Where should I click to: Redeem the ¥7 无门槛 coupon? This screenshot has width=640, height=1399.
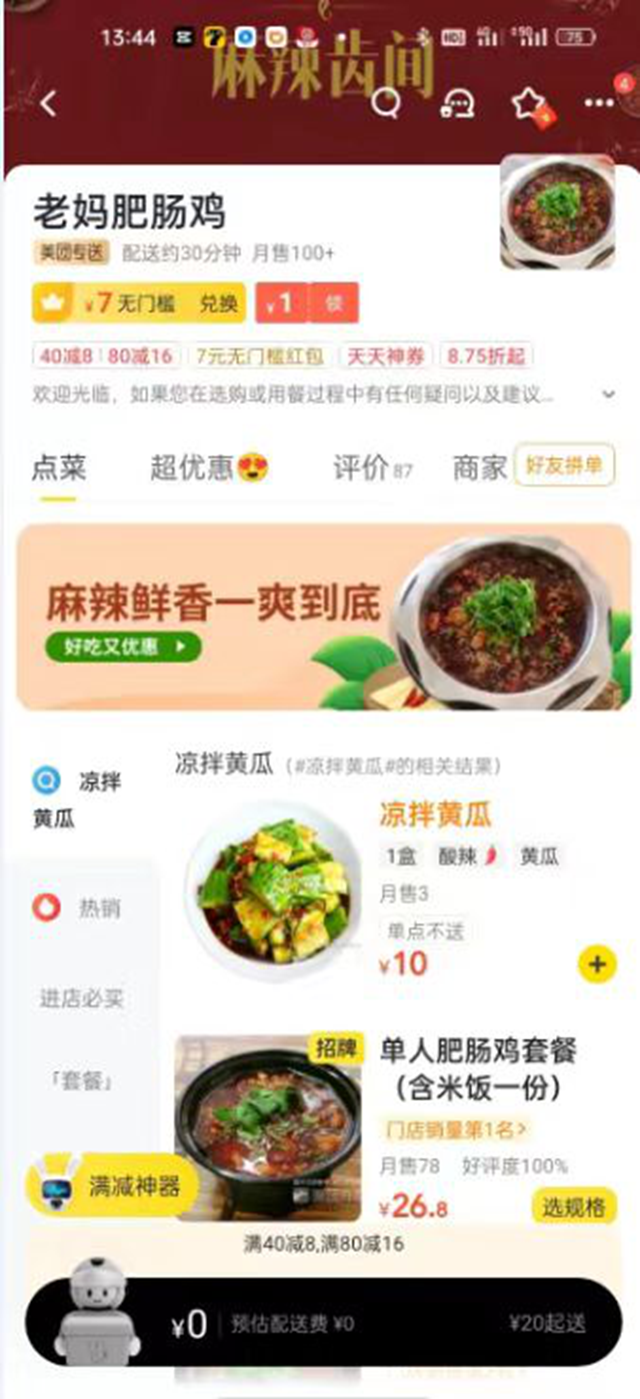pos(217,304)
